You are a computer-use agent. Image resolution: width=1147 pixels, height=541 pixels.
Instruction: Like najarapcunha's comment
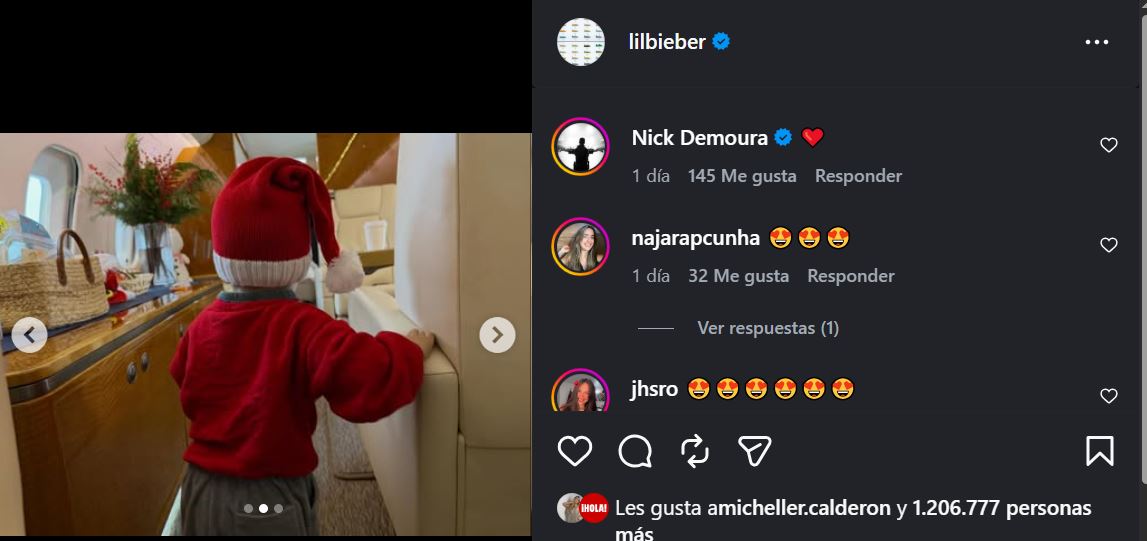pyautogui.click(x=1108, y=245)
